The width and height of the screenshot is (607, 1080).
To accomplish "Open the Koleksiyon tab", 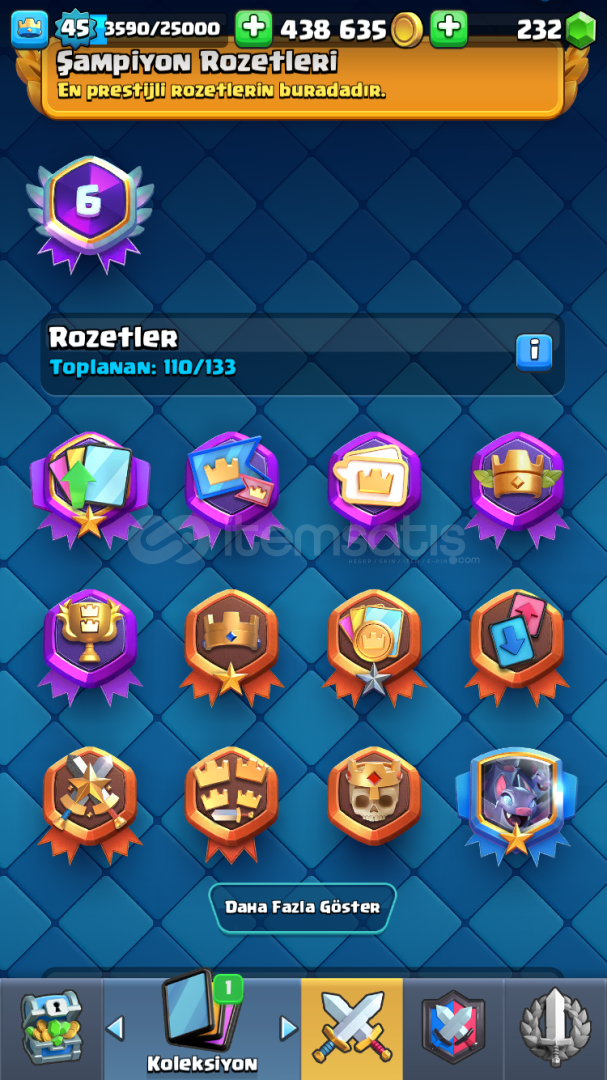I will pyautogui.click(x=201, y=1028).
